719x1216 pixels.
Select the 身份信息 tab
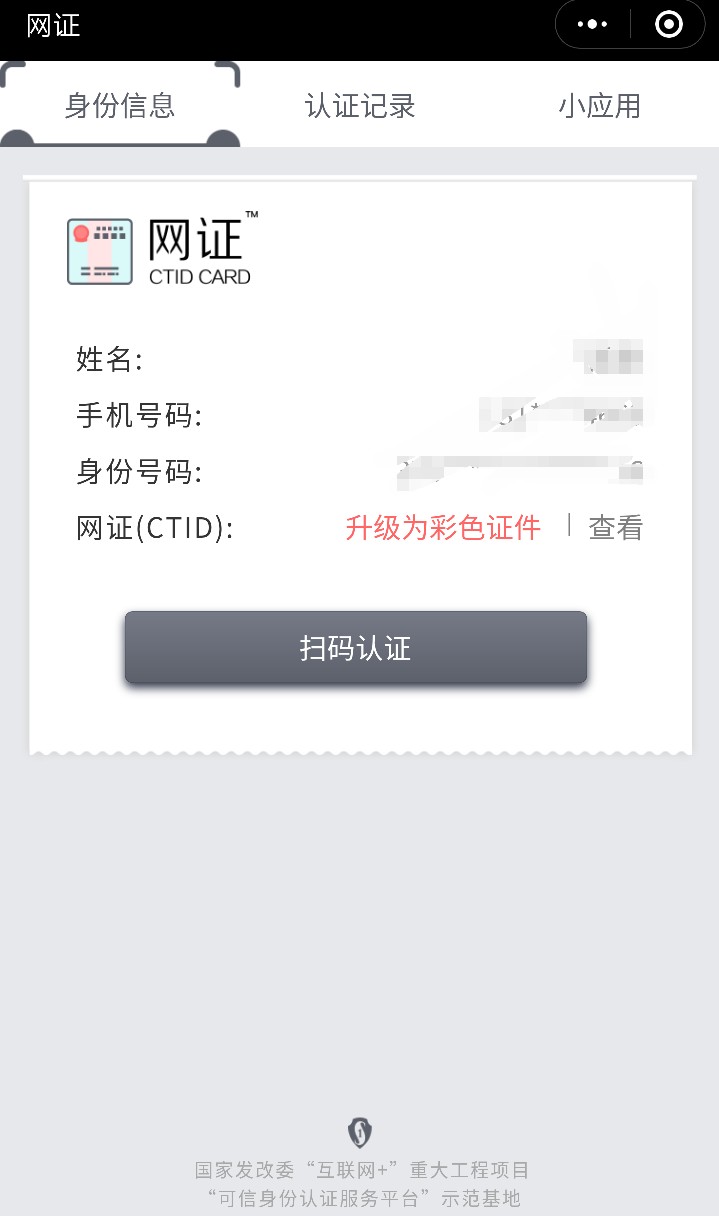pyautogui.click(x=120, y=106)
